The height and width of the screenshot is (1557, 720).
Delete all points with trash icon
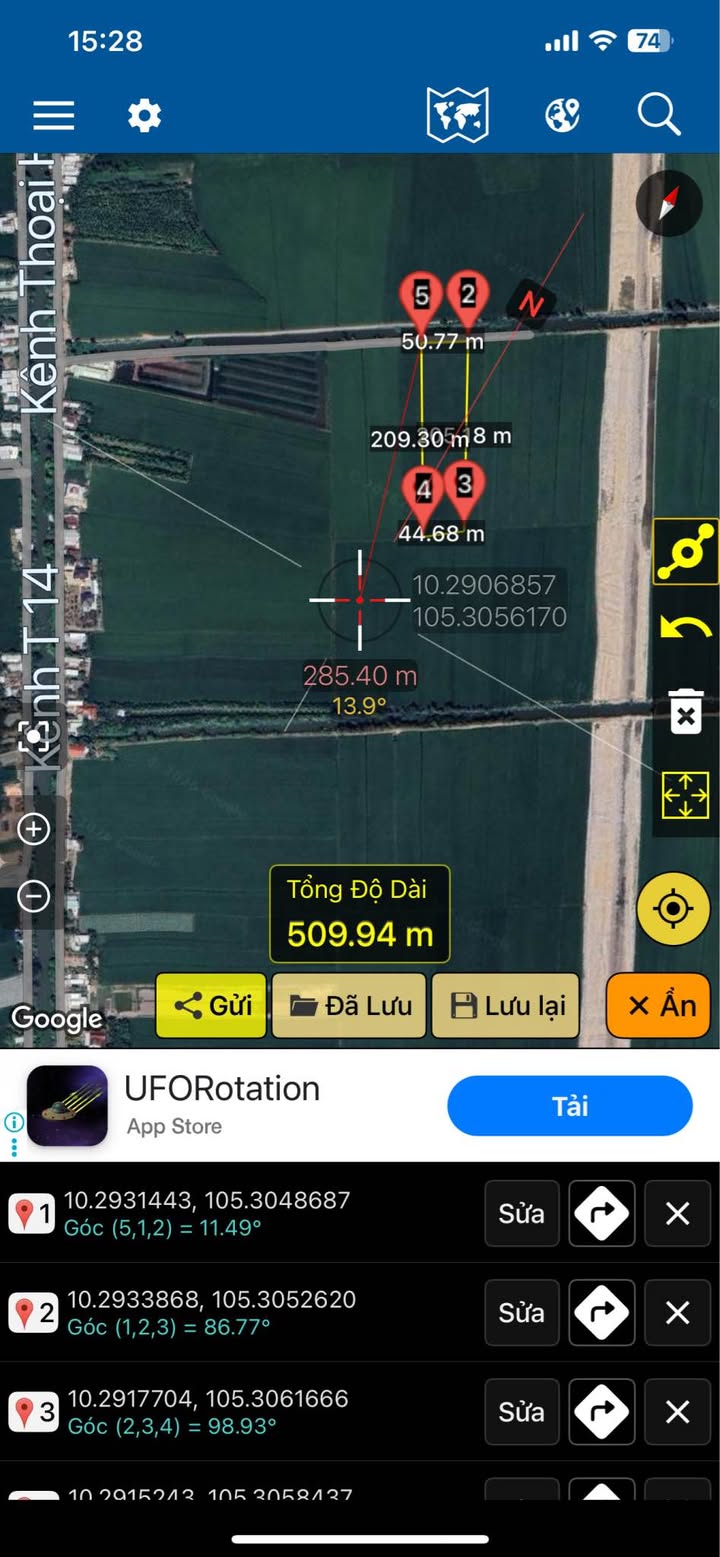[x=686, y=711]
